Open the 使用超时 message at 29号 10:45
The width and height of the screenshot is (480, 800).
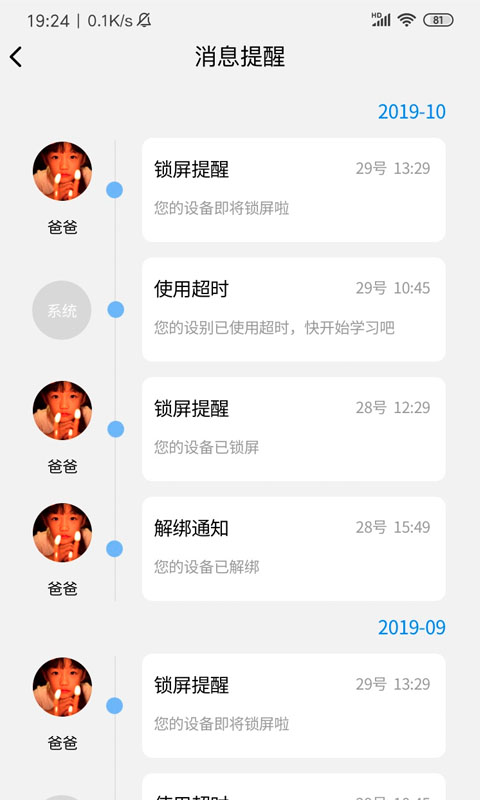(x=293, y=309)
